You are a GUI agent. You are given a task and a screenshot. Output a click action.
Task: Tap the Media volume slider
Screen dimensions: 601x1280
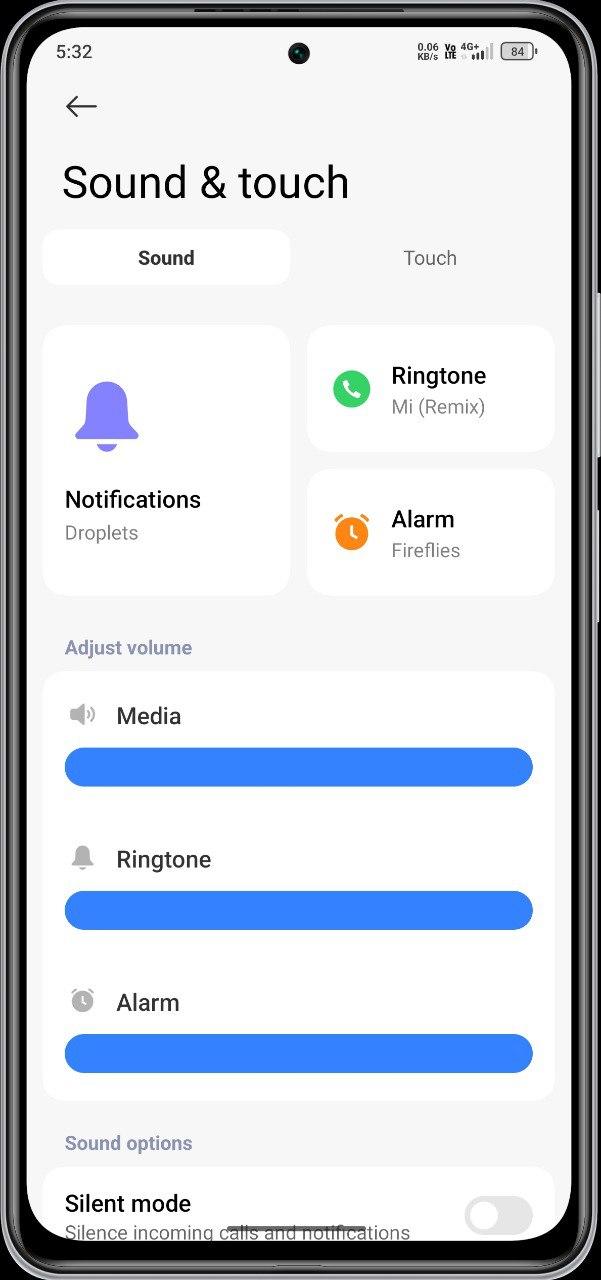click(299, 767)
